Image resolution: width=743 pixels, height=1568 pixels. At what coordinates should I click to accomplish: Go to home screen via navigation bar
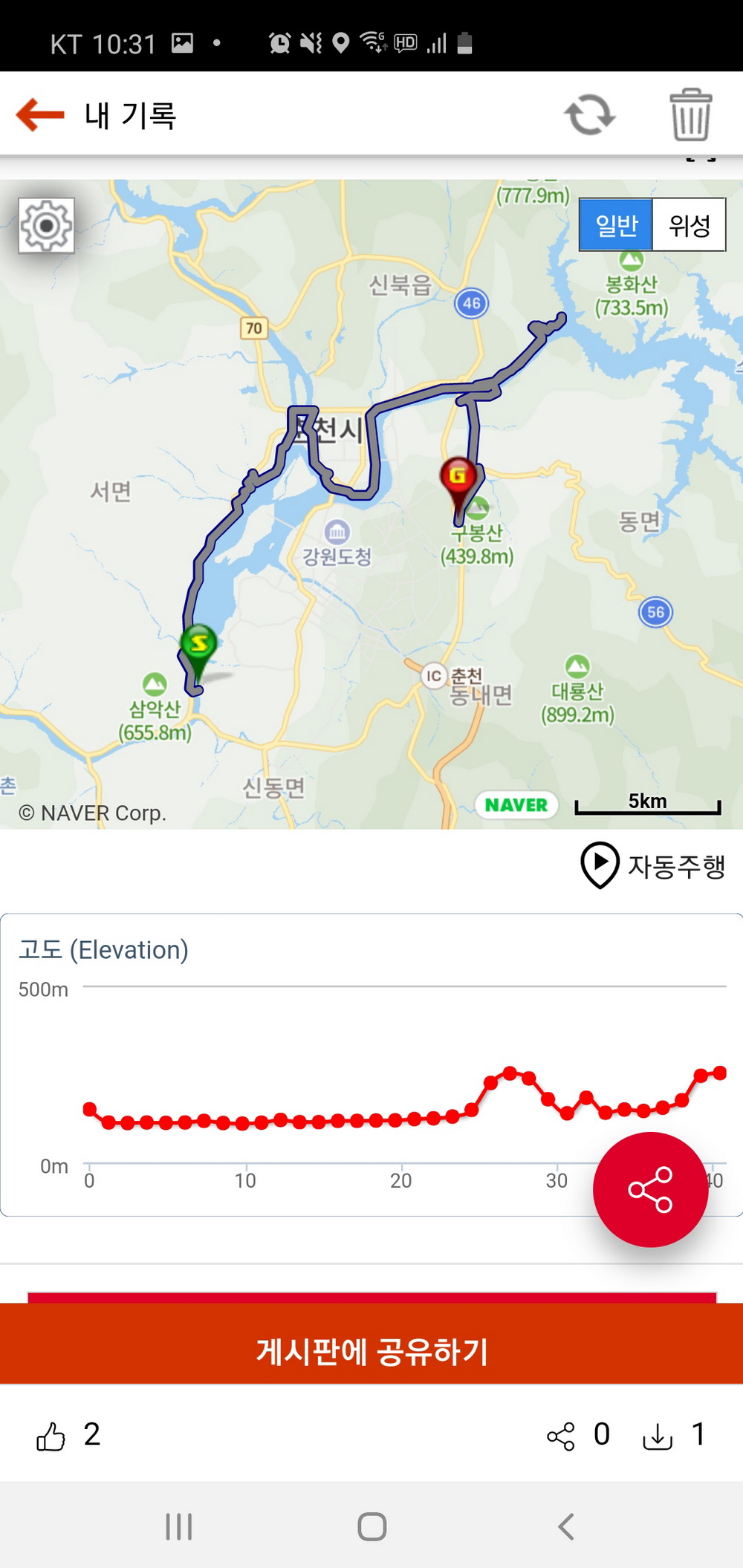[371, 1526]
